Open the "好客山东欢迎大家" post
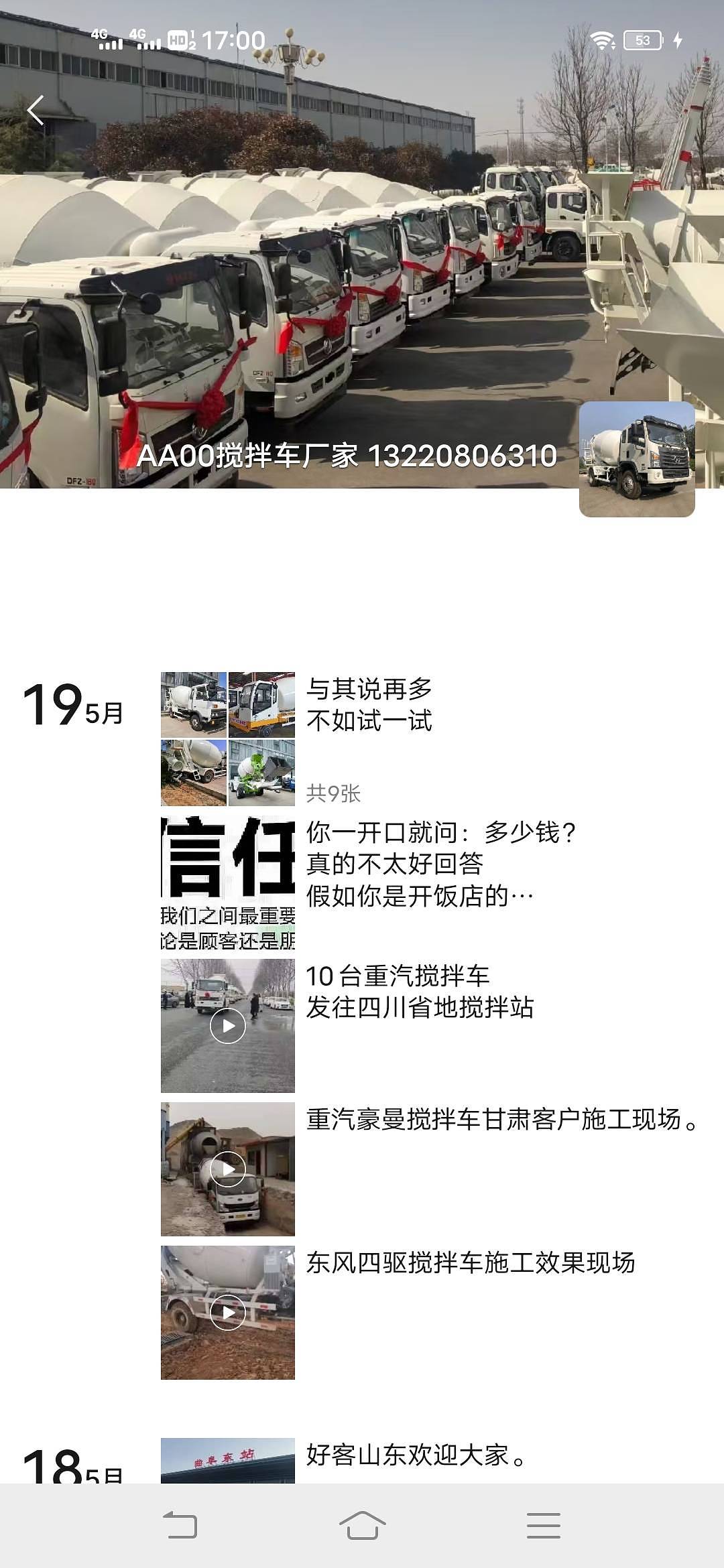 (x=416, y=1455)
